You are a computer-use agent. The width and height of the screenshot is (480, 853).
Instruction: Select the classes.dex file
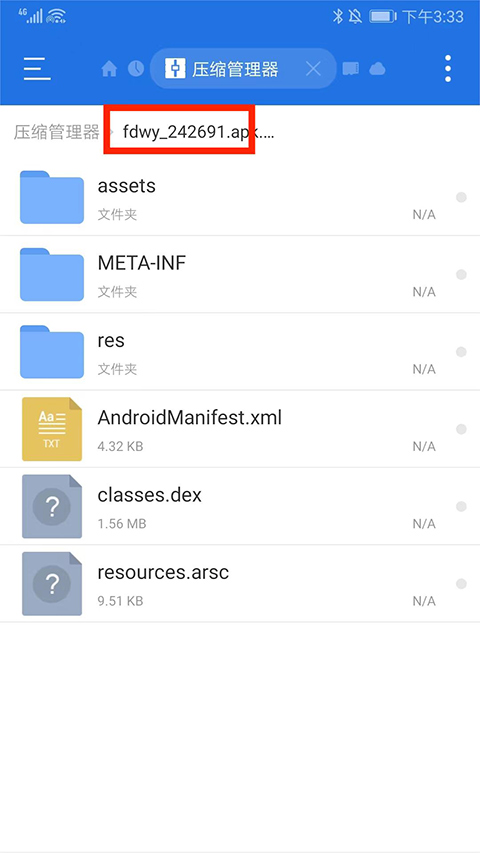240,506
